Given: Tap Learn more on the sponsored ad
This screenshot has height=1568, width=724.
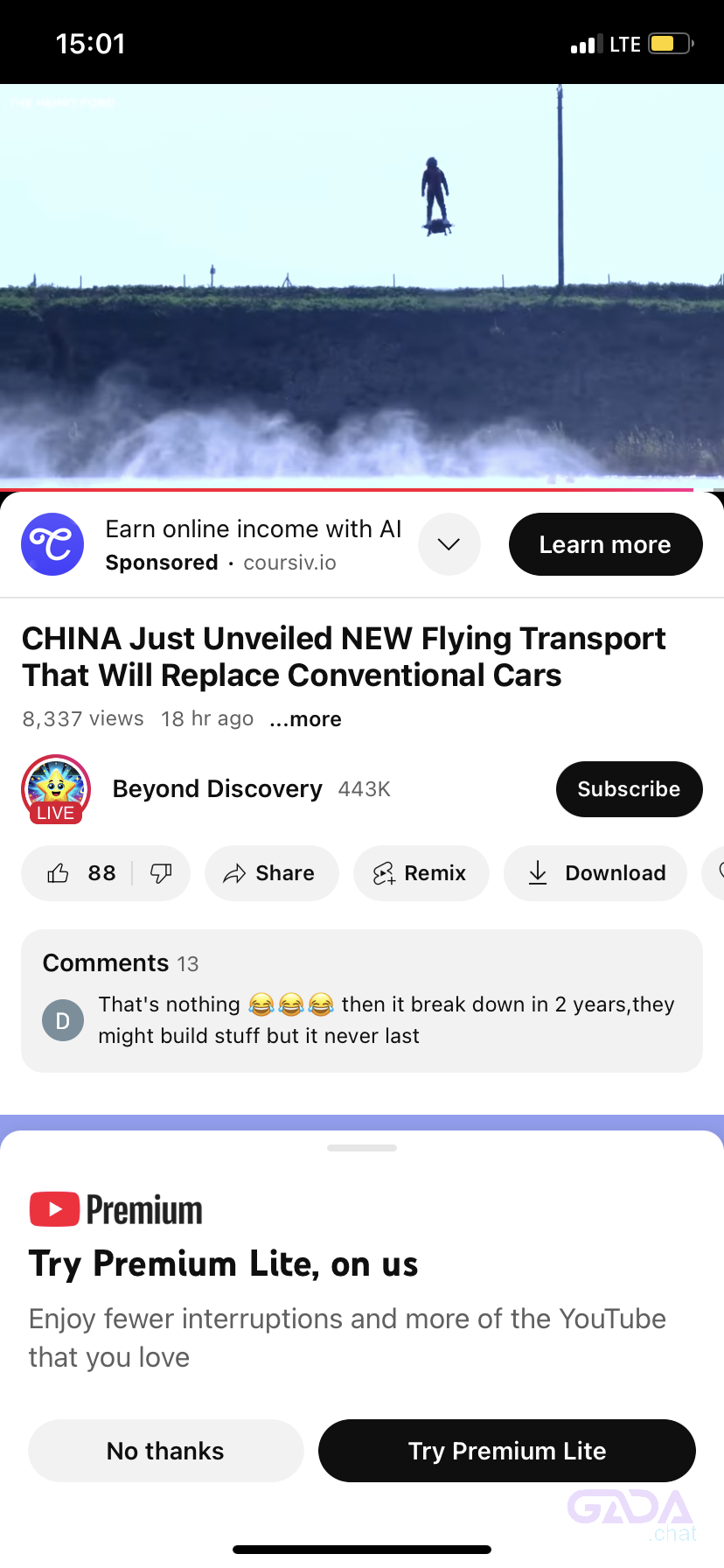Looking at the screenshot, I should (605, 544).
